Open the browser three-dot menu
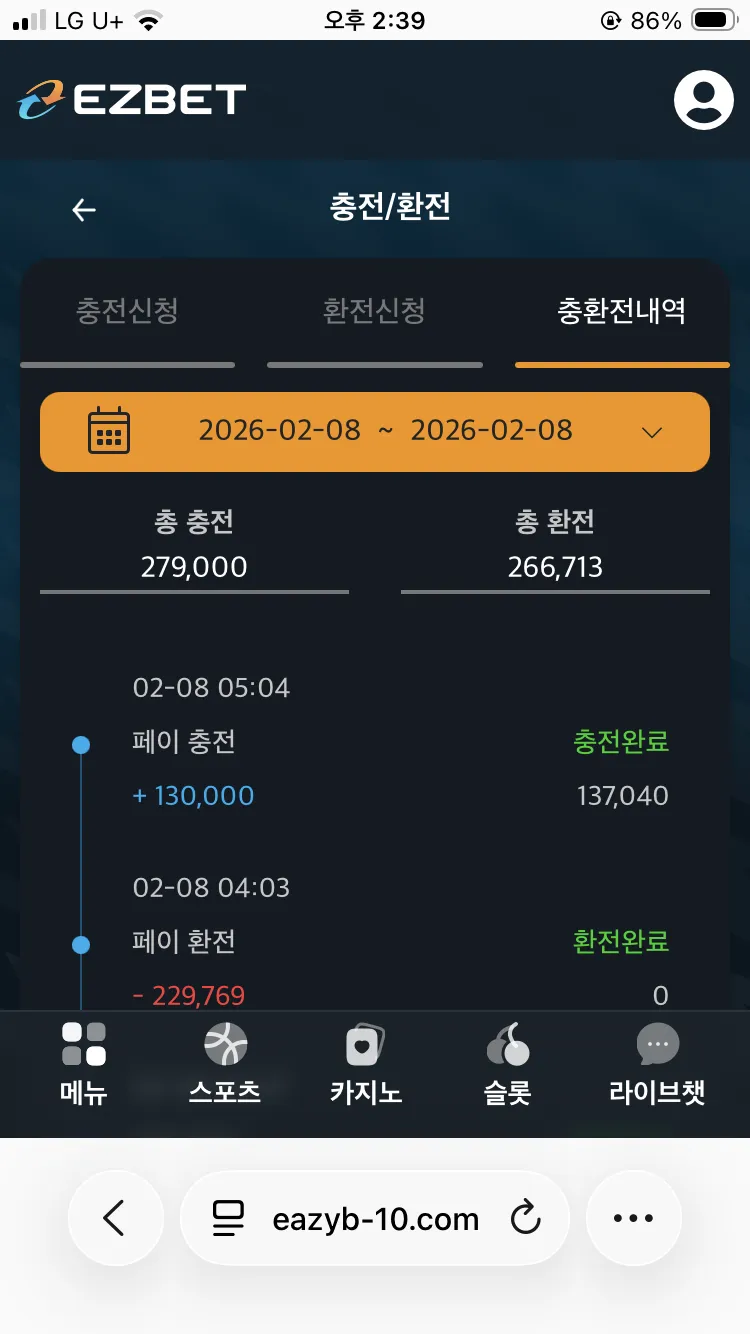 click(633, 1218)
